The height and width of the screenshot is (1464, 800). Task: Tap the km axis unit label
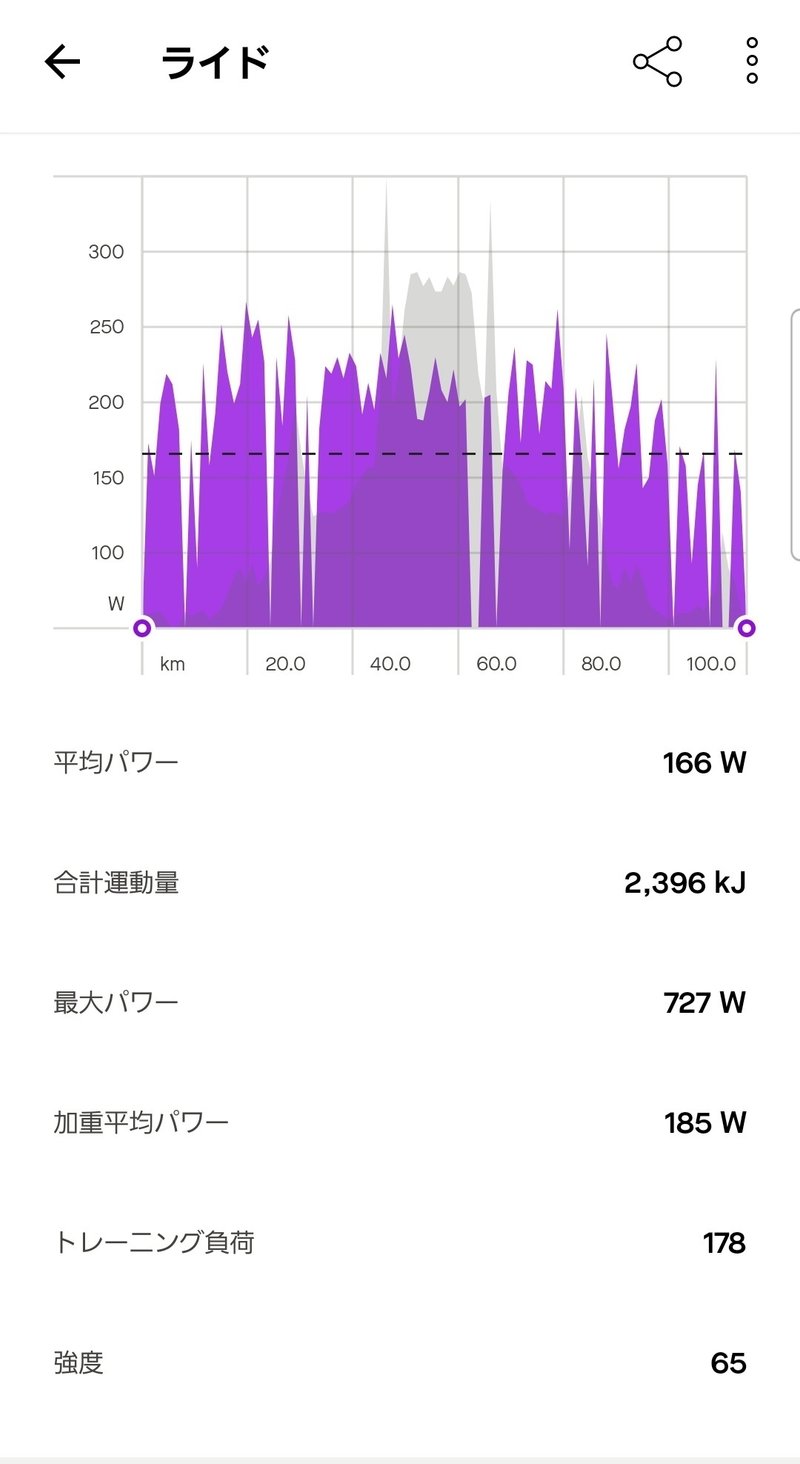(x=174, y=663)
